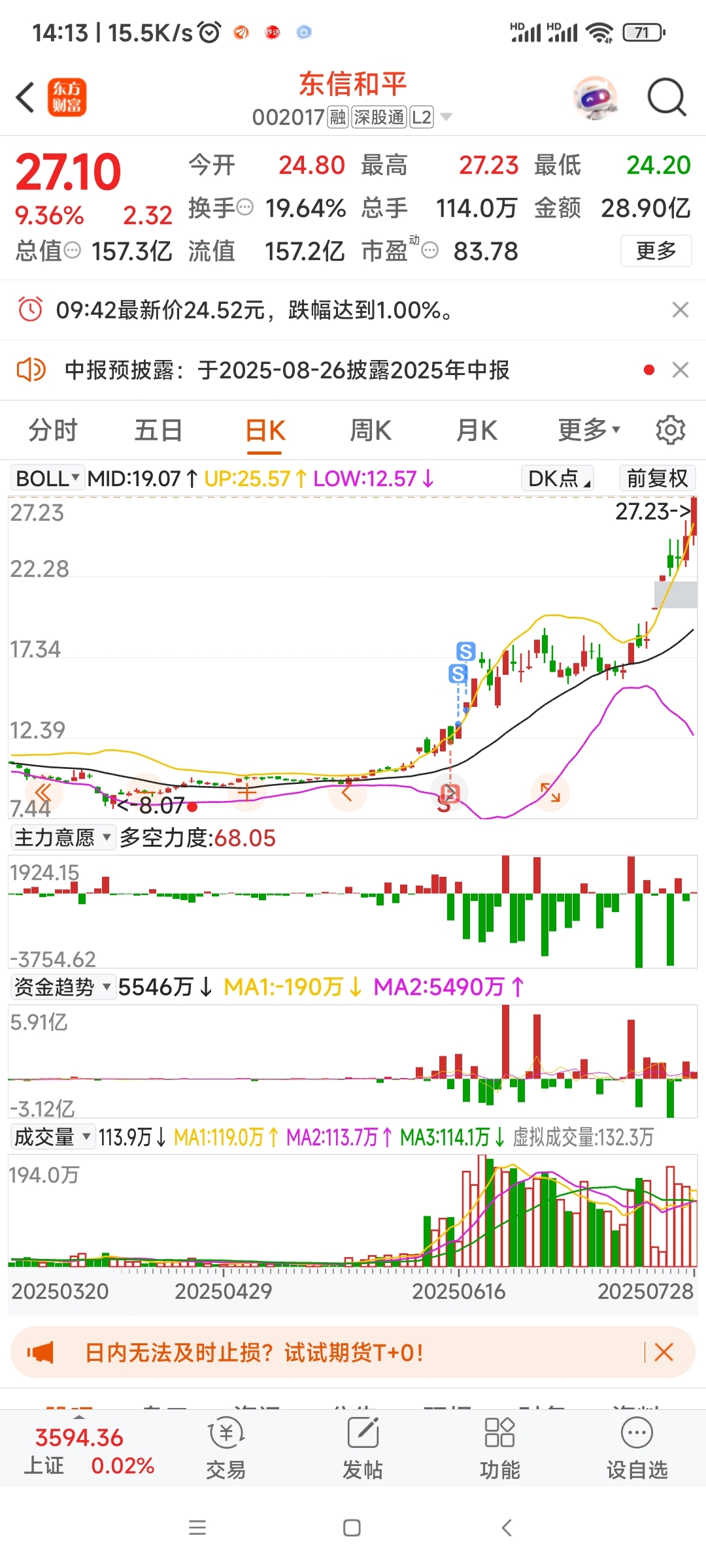
Task: Change the 主力意愿 indicator
Action: 63,838
